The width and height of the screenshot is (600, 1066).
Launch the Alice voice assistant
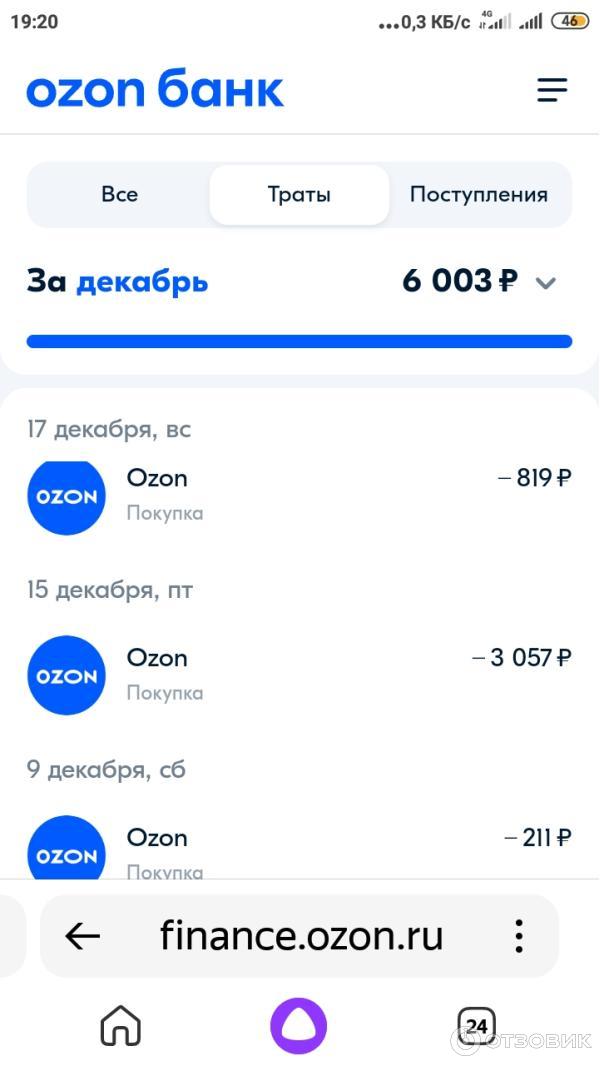click(x=298, y=1026)
